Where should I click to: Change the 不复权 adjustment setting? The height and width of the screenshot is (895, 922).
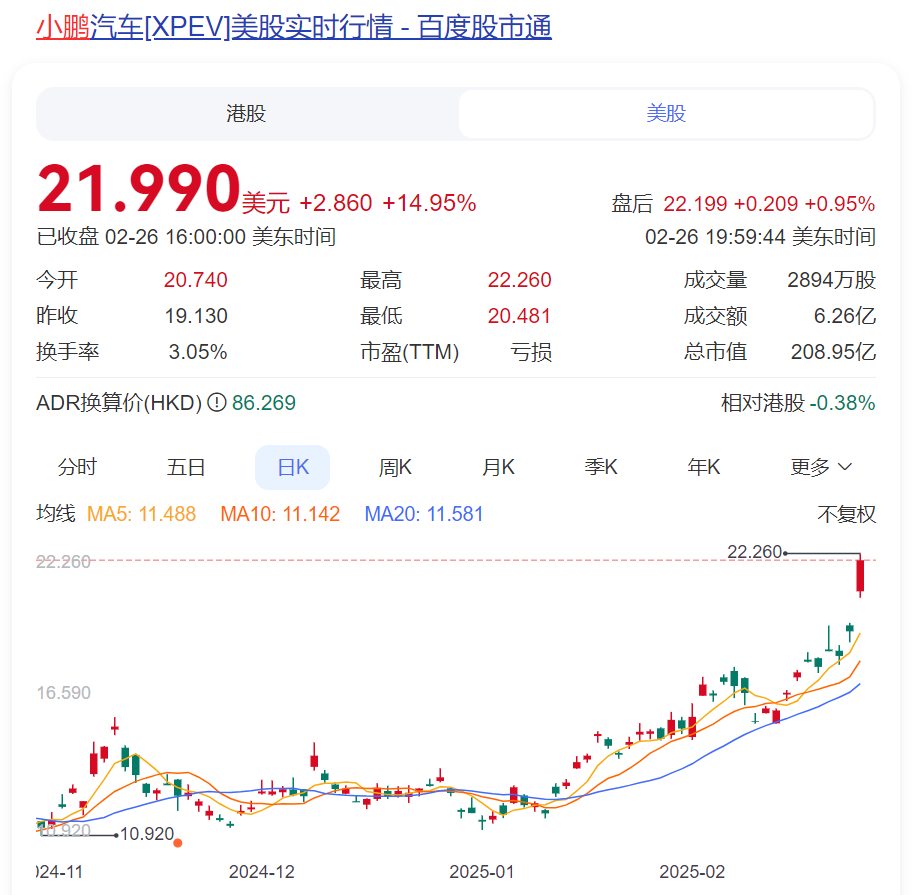(846, 514)
